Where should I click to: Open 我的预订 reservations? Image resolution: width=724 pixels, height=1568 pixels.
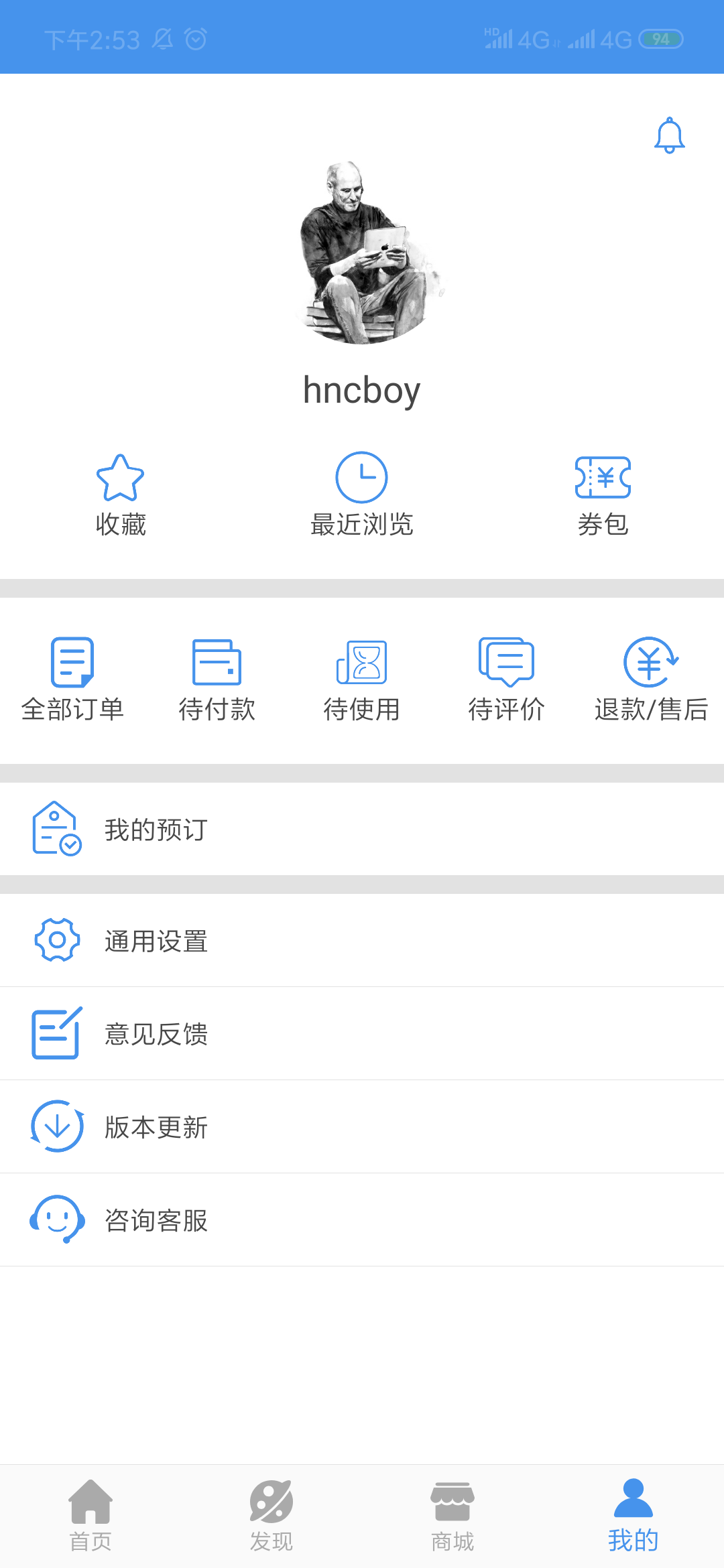coord(362,830)
